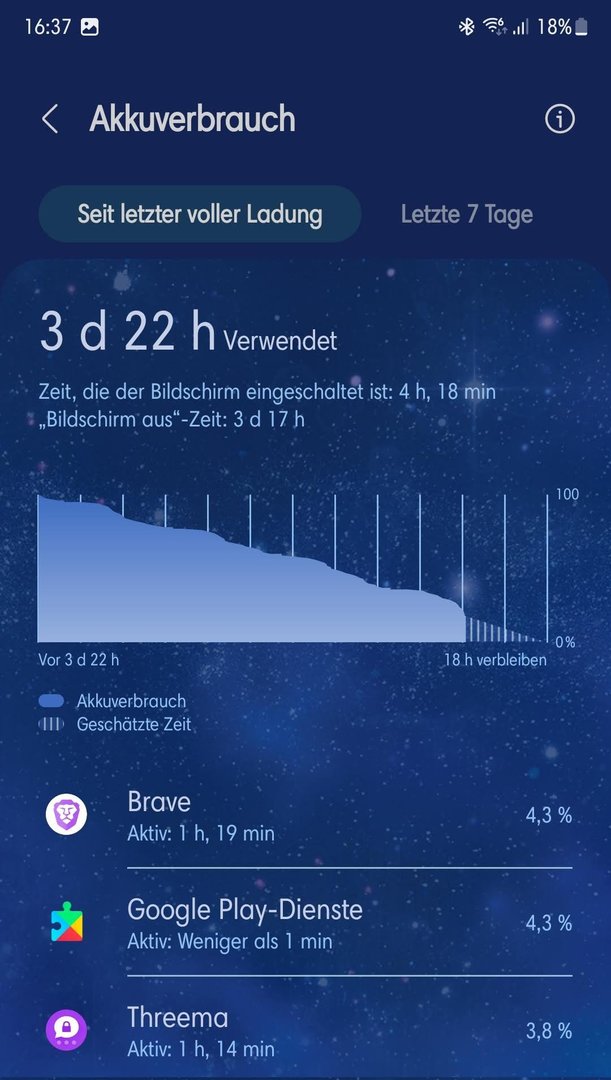Go back from Akkuverbrauch screen
This screenshot has height=1080, width=611.
[50, 120]
